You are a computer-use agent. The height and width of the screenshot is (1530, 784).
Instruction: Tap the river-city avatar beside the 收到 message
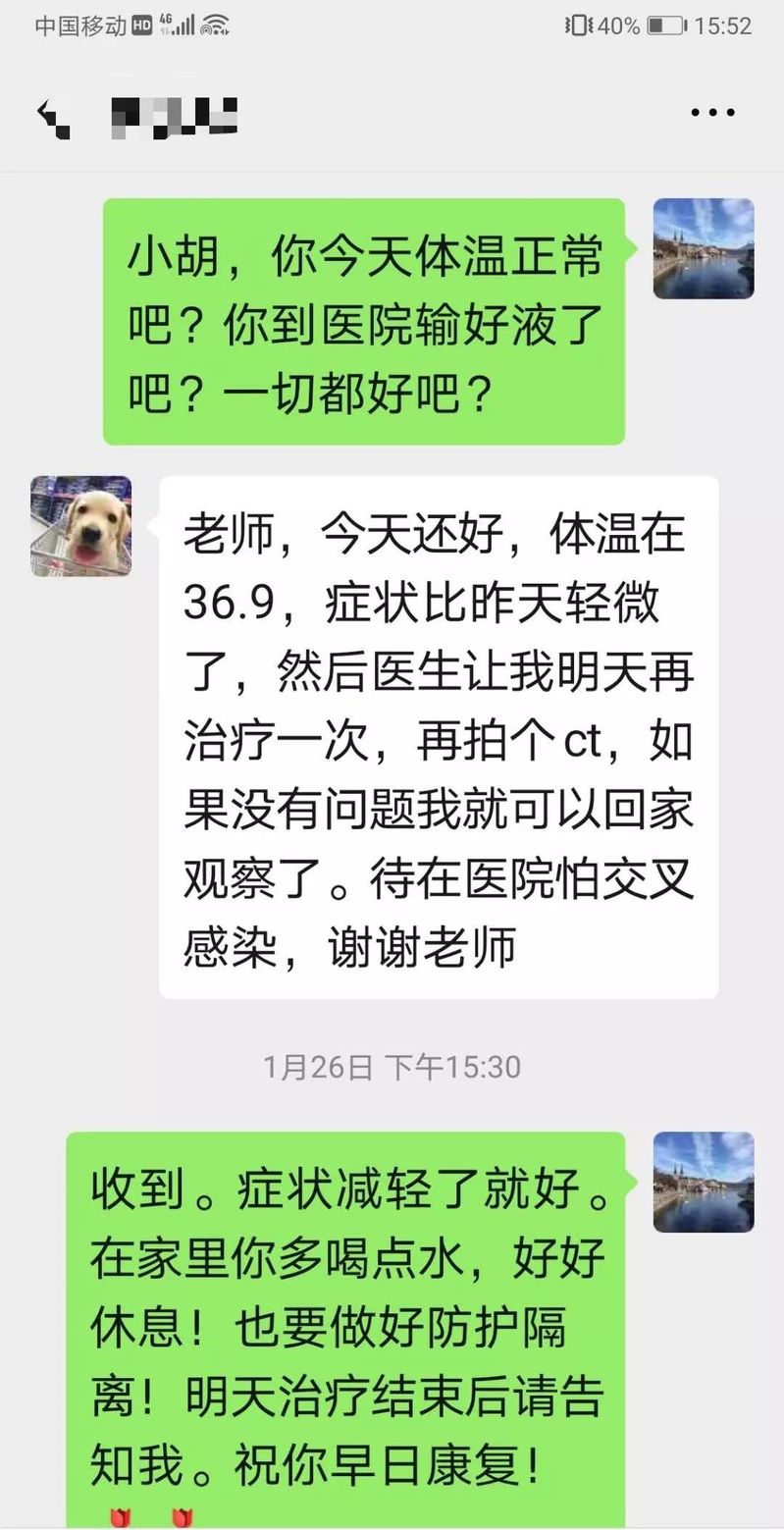pyautogui.click(x=703, y=1182)
